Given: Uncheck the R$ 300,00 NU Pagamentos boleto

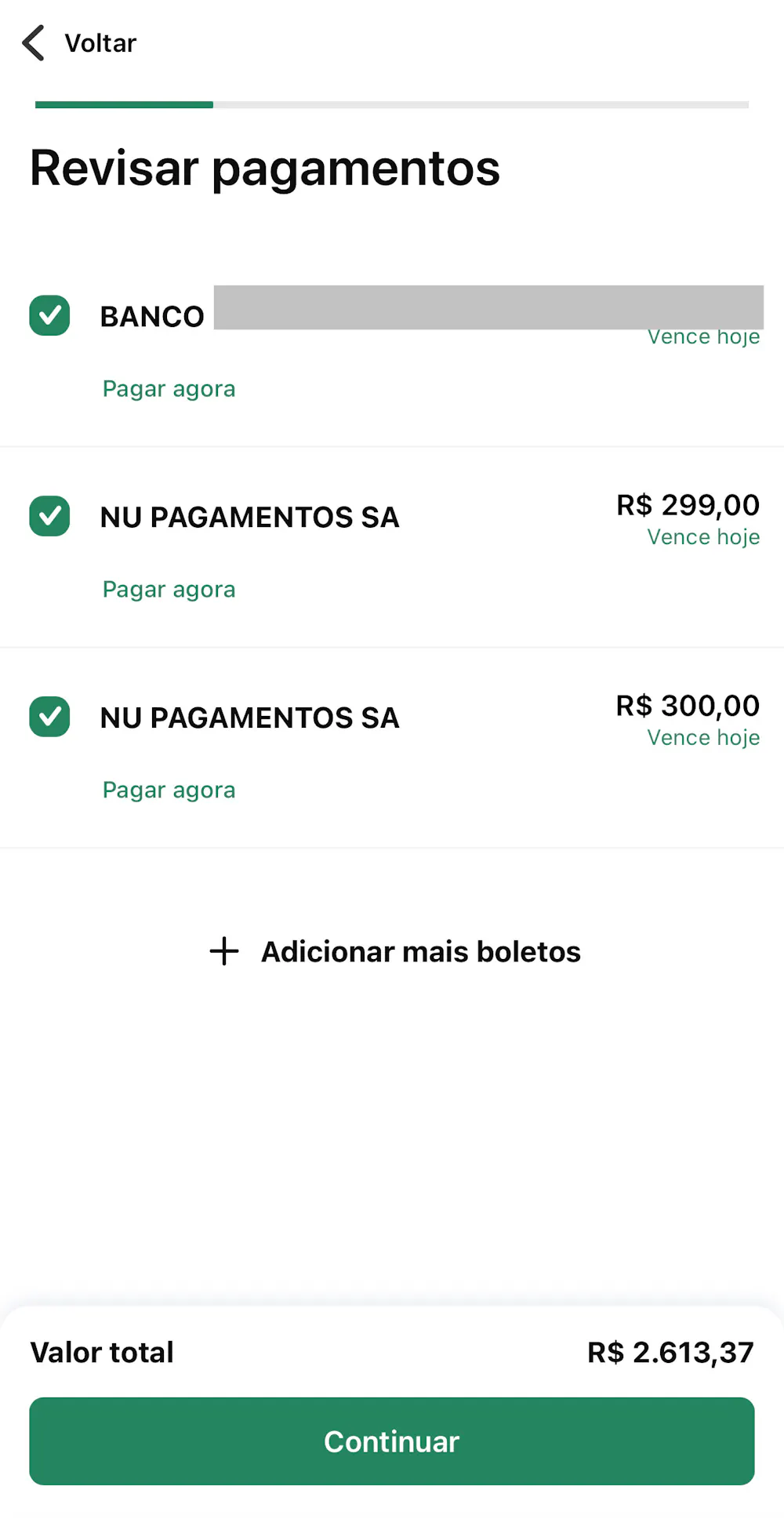Looking at the screenshot, I should pyautogui.click(x=49, y=717).
